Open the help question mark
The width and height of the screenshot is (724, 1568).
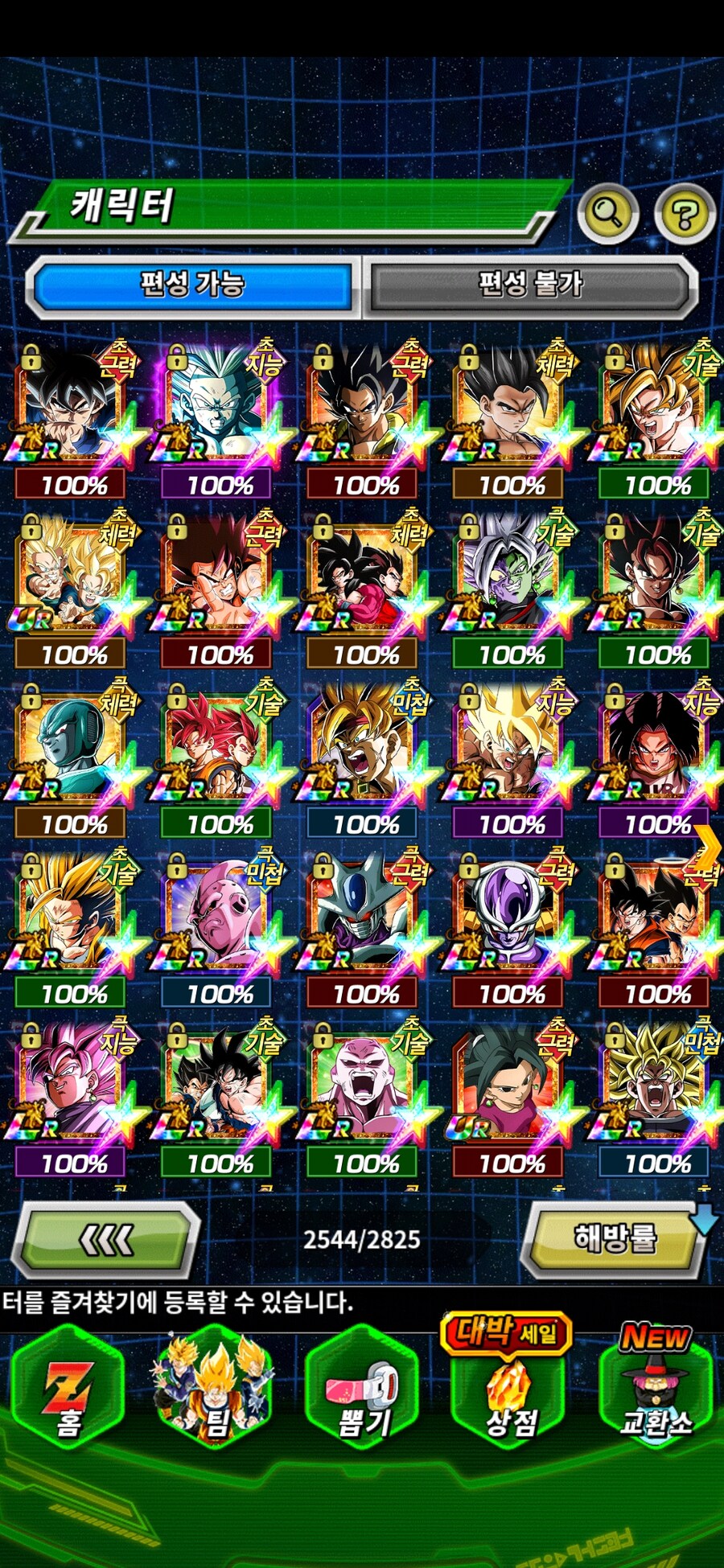coord(685,215)
